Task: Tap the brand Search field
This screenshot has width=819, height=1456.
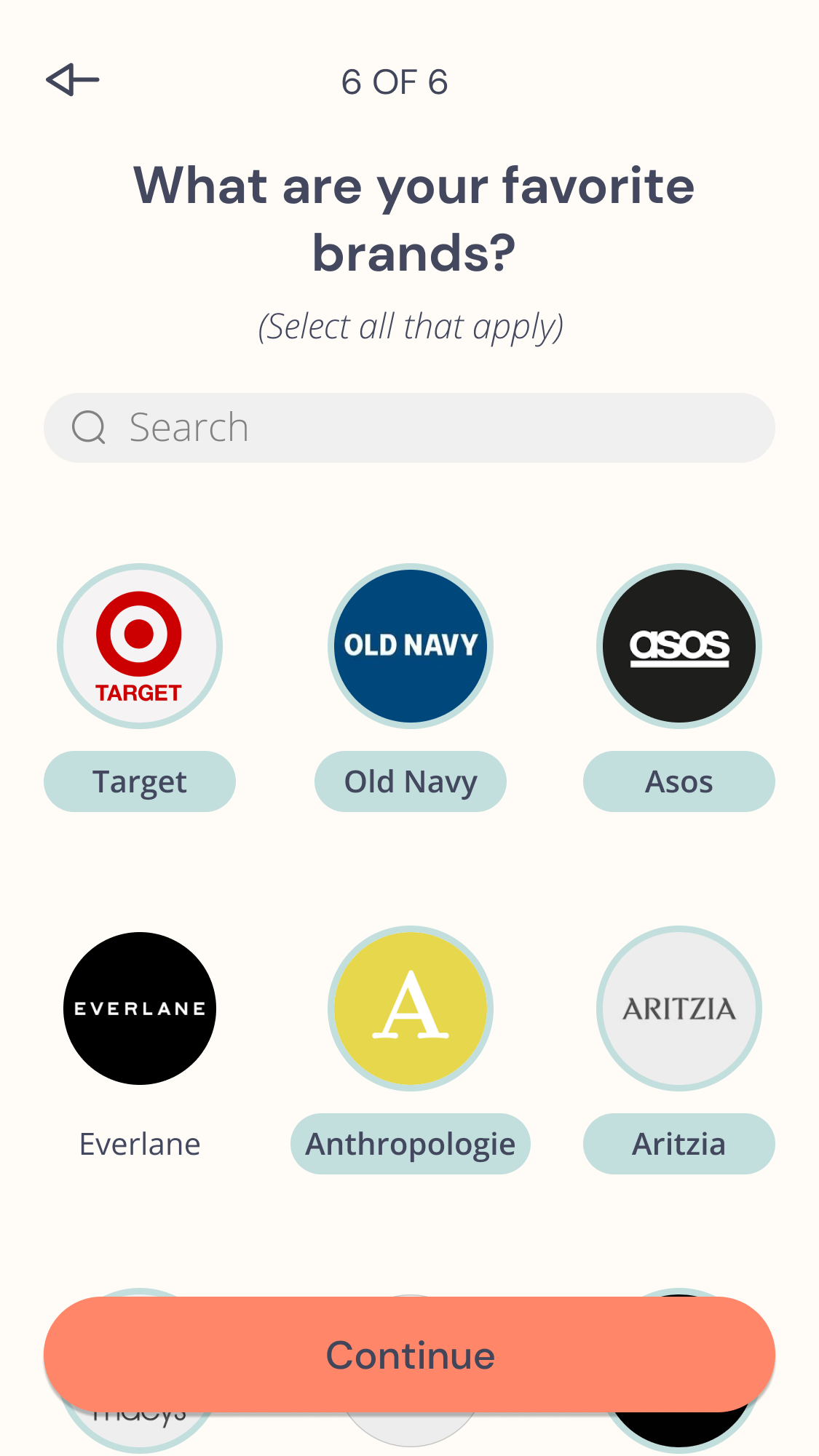Action: (409, 428)
